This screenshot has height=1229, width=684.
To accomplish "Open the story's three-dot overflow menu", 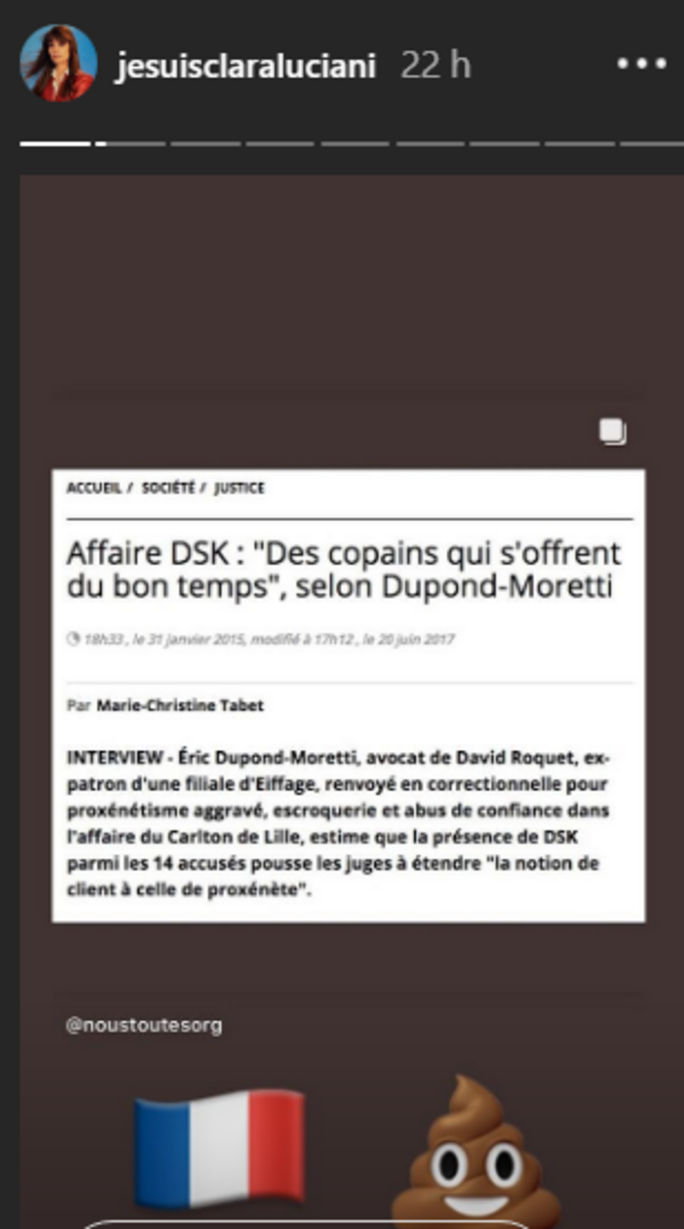I will tap(641, 65).
